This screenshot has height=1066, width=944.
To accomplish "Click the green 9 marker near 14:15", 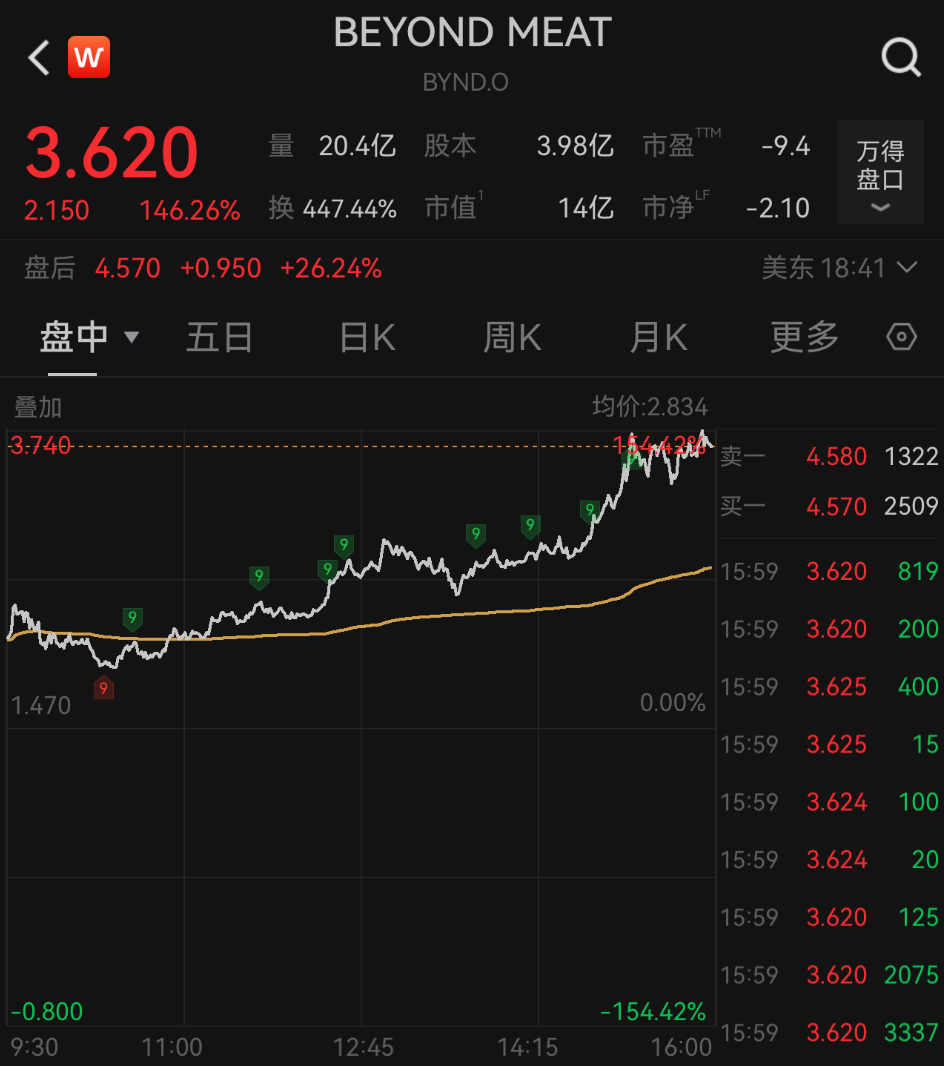I will coord(529,523).
